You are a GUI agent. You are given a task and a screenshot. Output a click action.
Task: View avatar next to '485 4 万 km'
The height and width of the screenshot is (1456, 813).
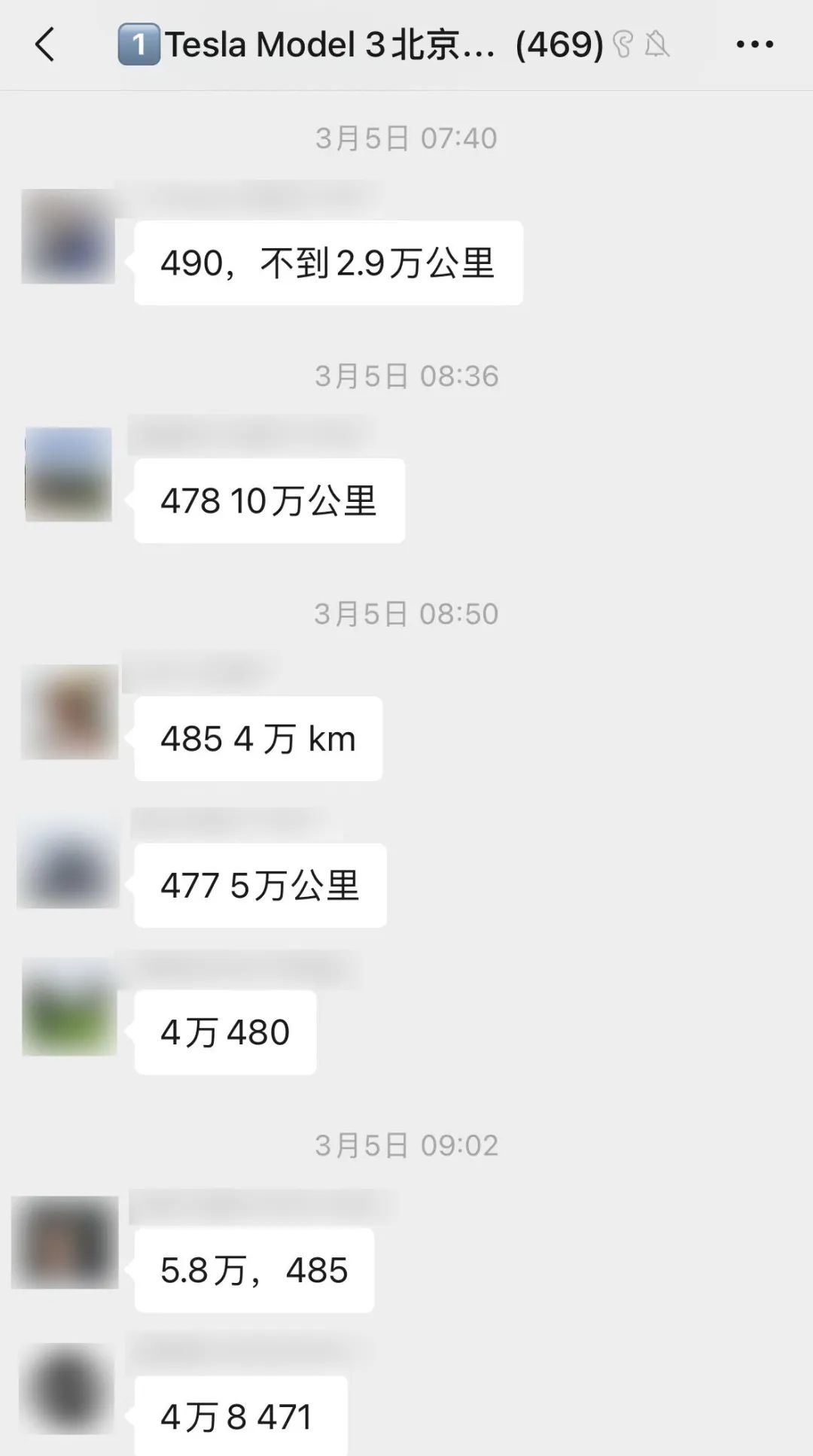point(69,712)
